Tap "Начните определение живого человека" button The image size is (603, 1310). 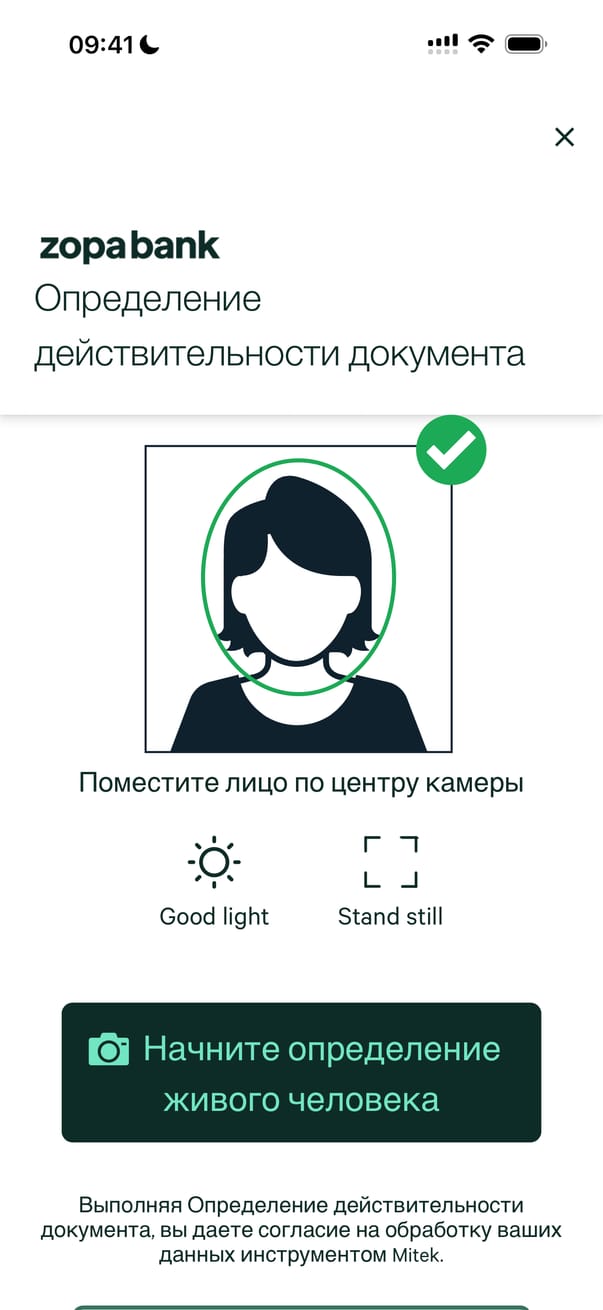tap(301, 1072)
